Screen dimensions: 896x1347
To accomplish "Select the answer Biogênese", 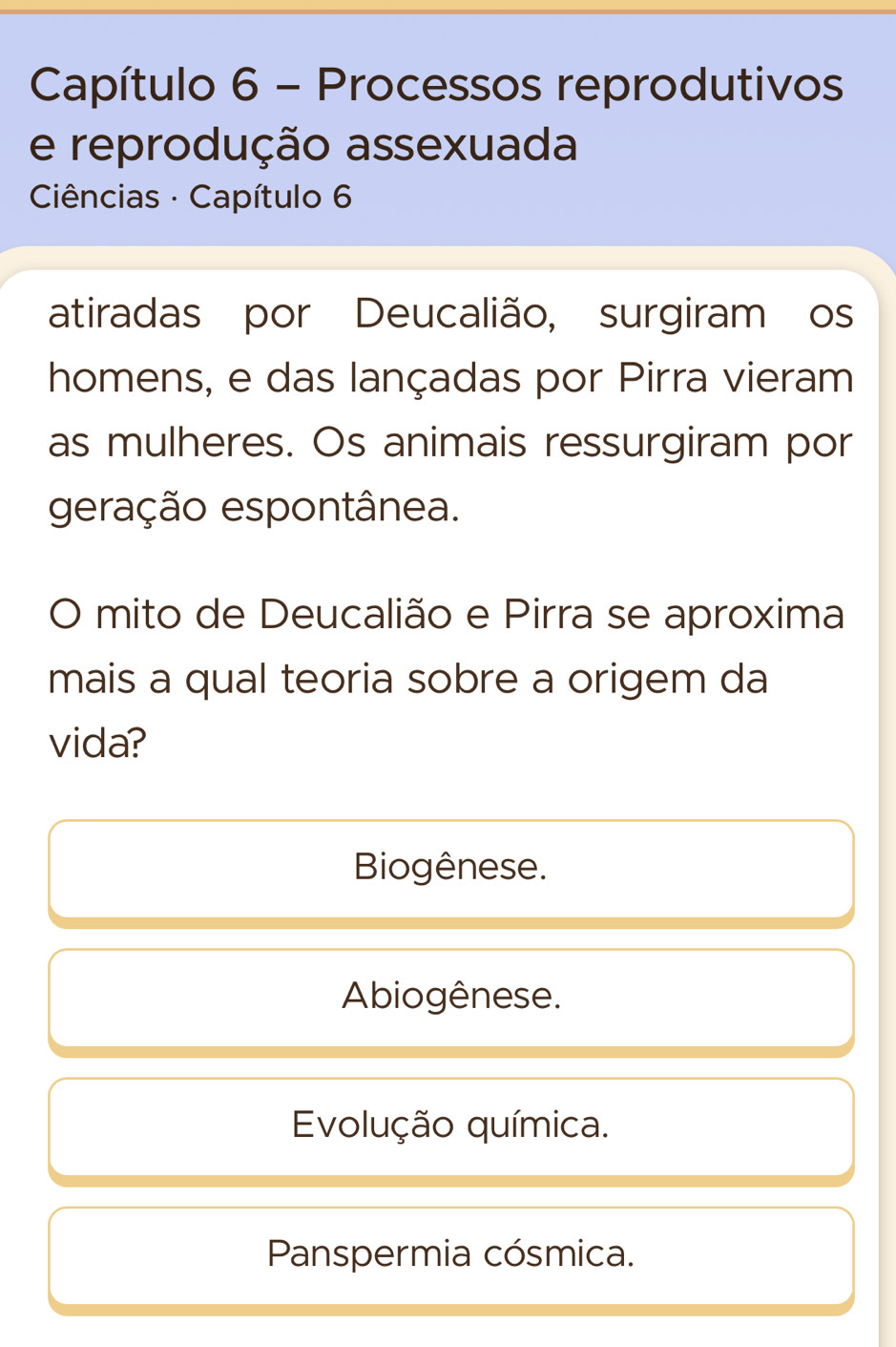I will (450, 869).
